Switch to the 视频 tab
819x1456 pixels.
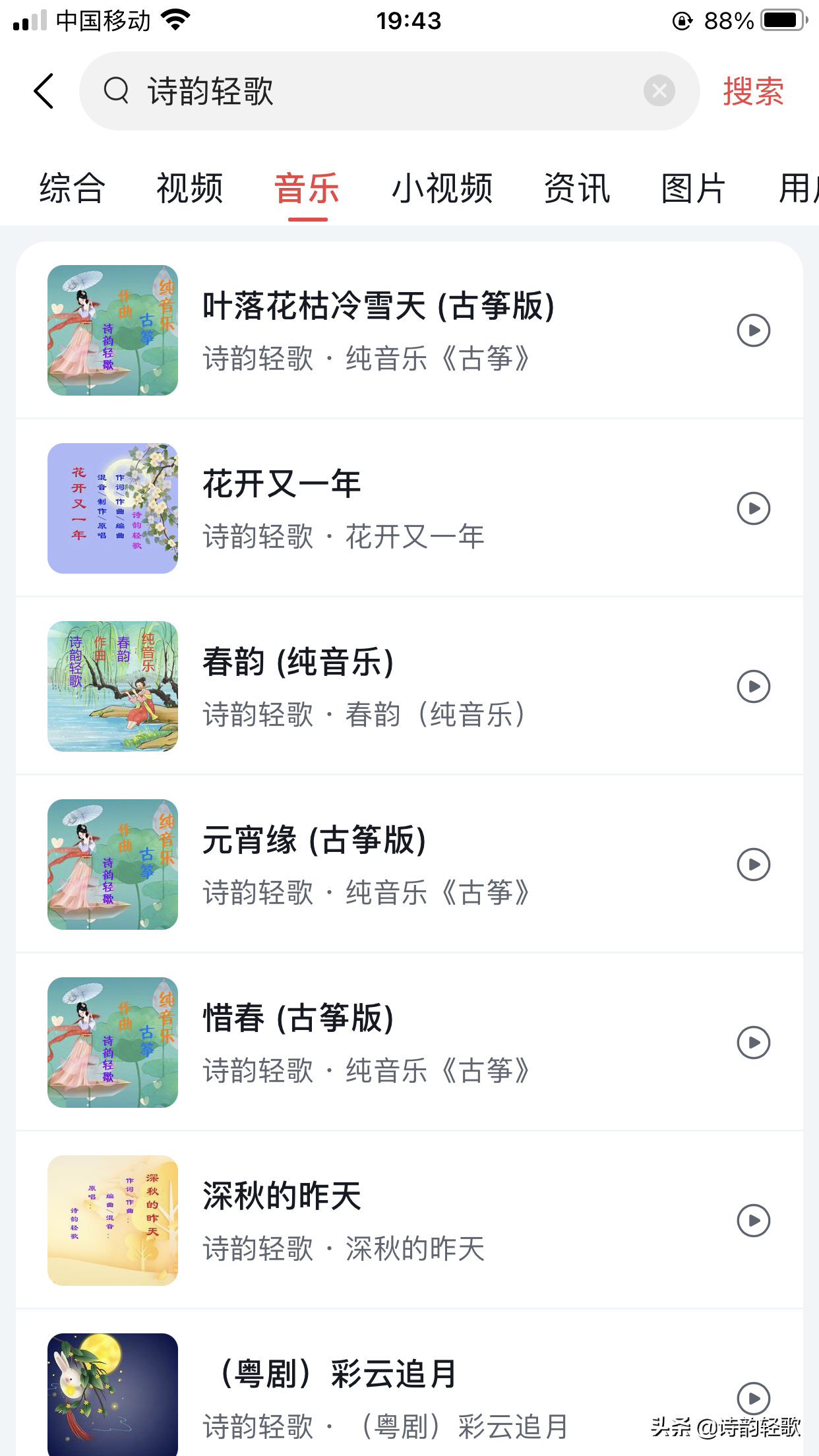coord(190,188)
